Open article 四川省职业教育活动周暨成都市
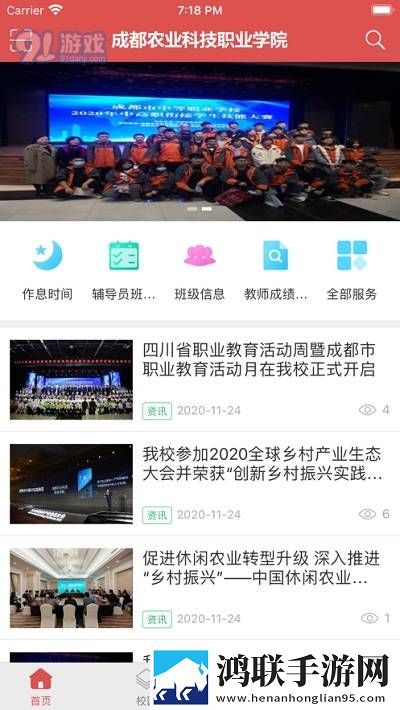This screenshot has height=710, width=400. (x=200, y=379)
